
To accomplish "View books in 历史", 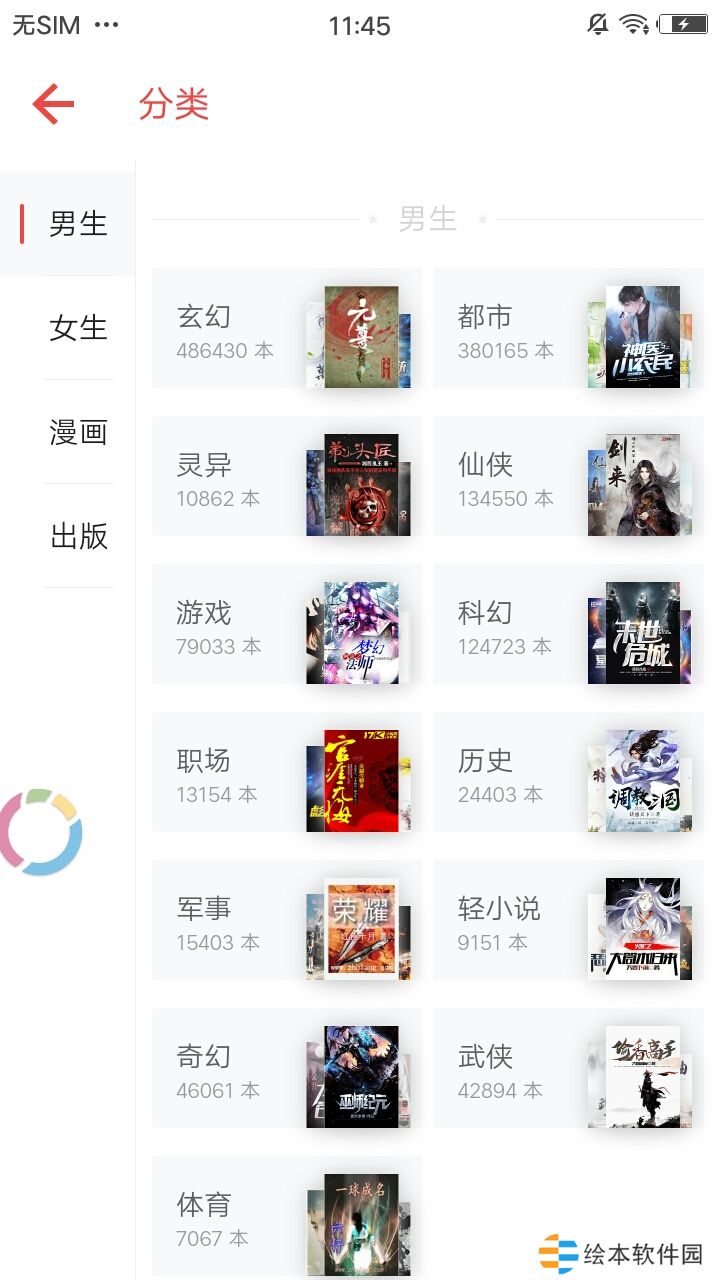I will tap(568, 772).
